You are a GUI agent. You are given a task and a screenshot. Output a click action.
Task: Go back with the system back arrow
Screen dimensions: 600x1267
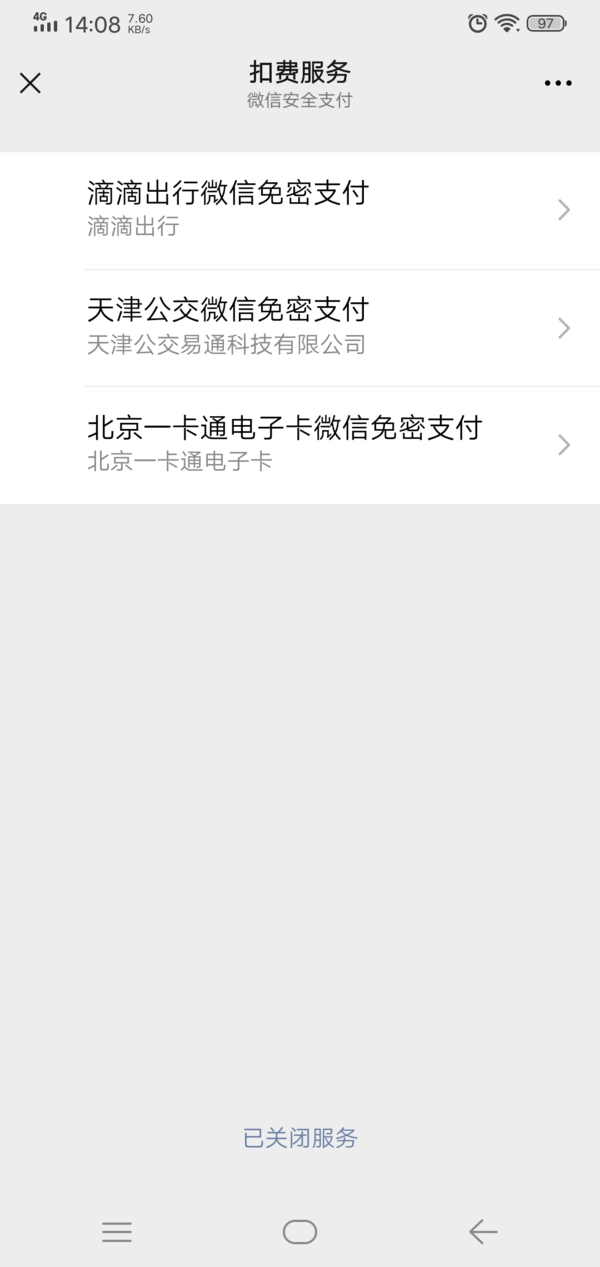click(x=483, y=1232)
